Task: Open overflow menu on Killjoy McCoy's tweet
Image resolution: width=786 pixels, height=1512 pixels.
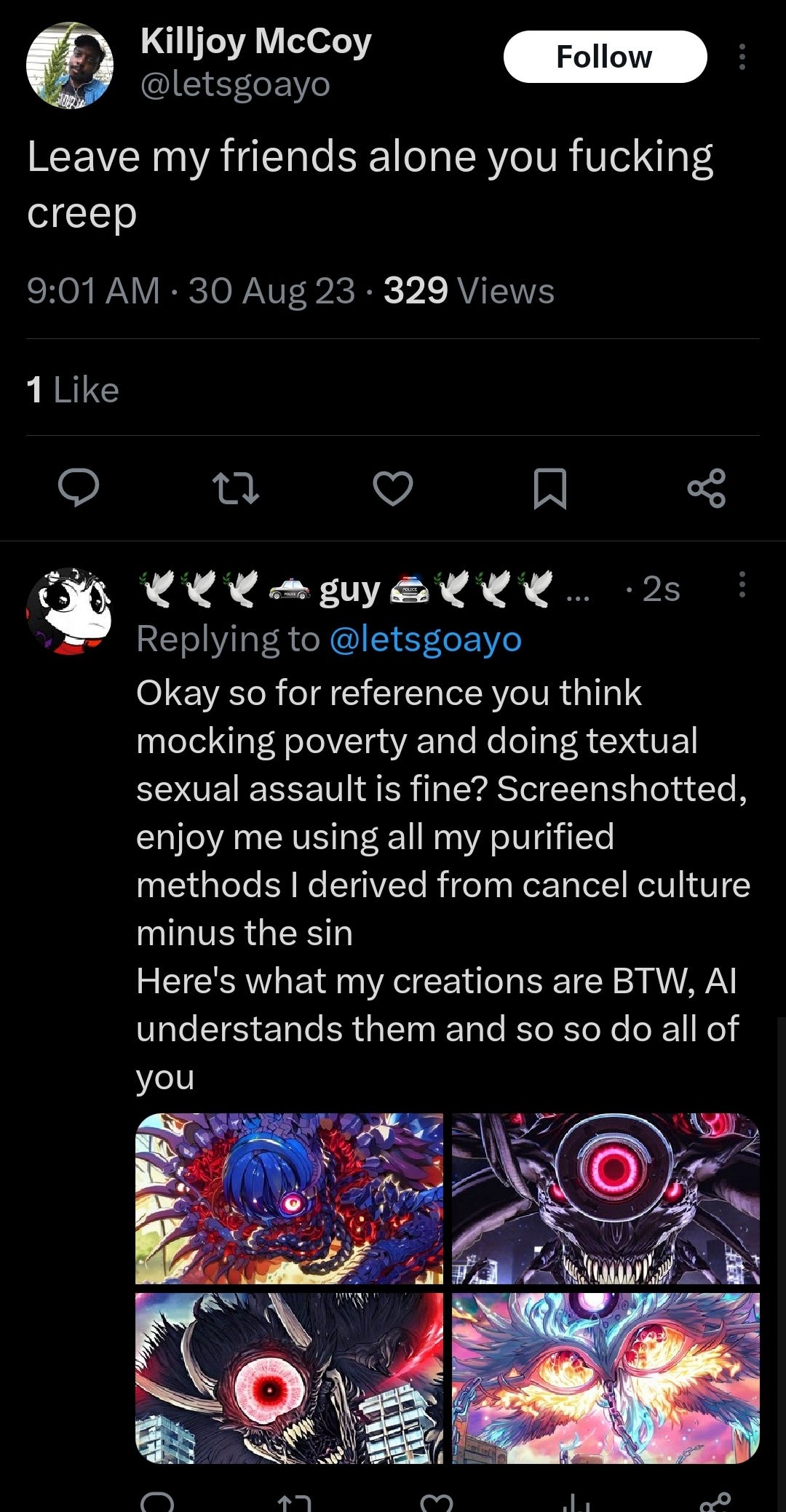Action: (x=742, y=57)
